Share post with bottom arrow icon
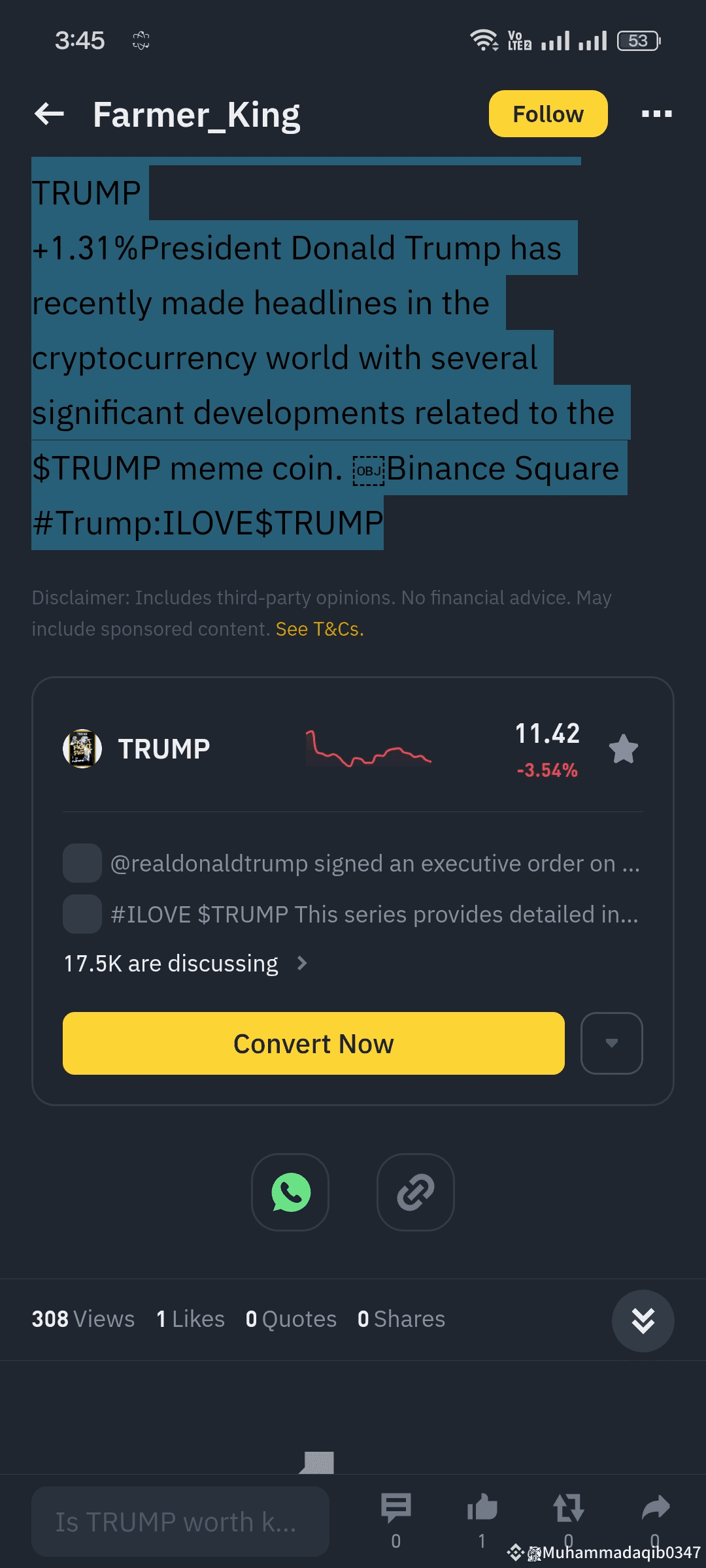The width and height of the screenshot is (706, 1568). (x=655, y=1509)
